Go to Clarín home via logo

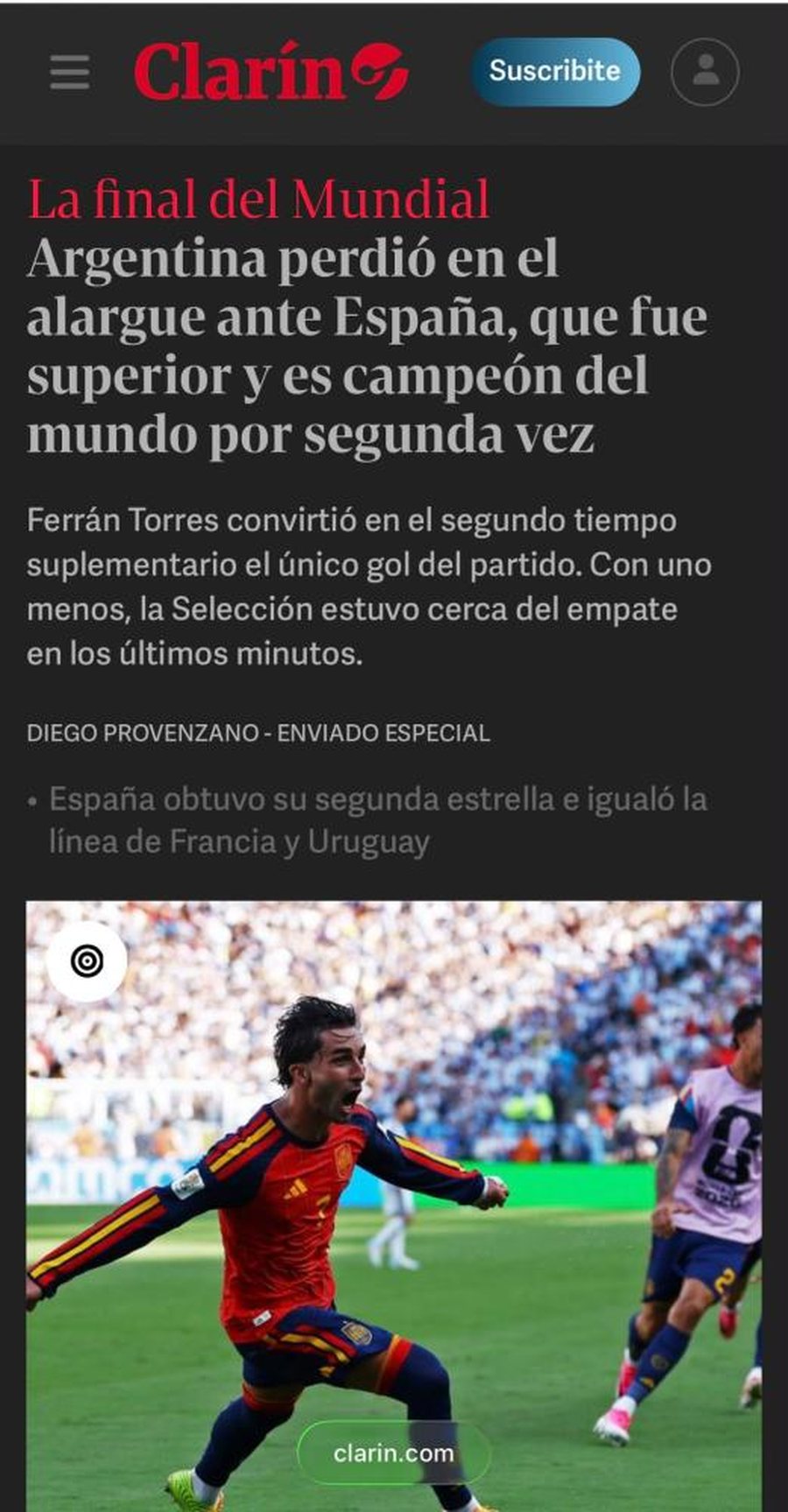pyautogui.click(x=271, y=71)
